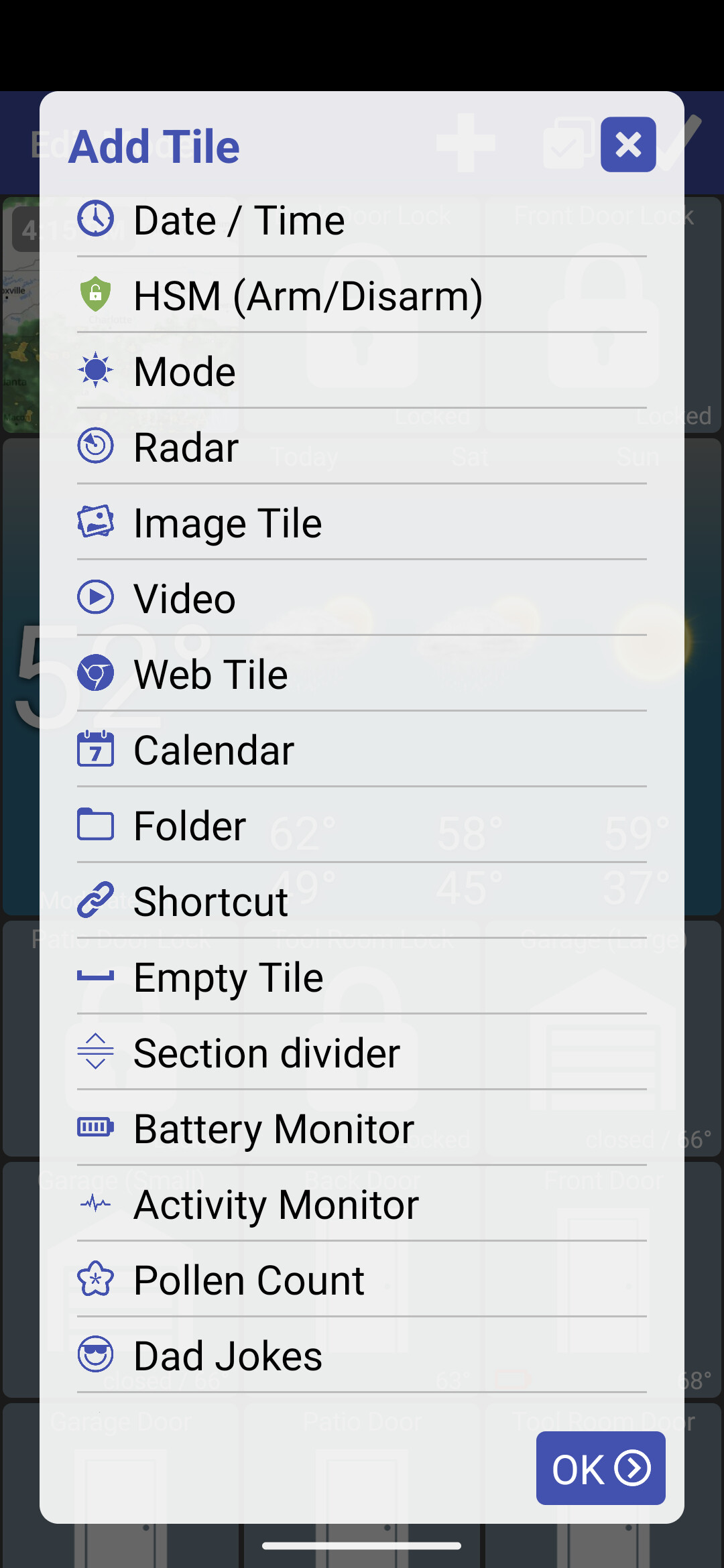Screen dimensions: 724x1568
Task: Pick the Activity Monitor tile
Action: (x=362, y=1204)
